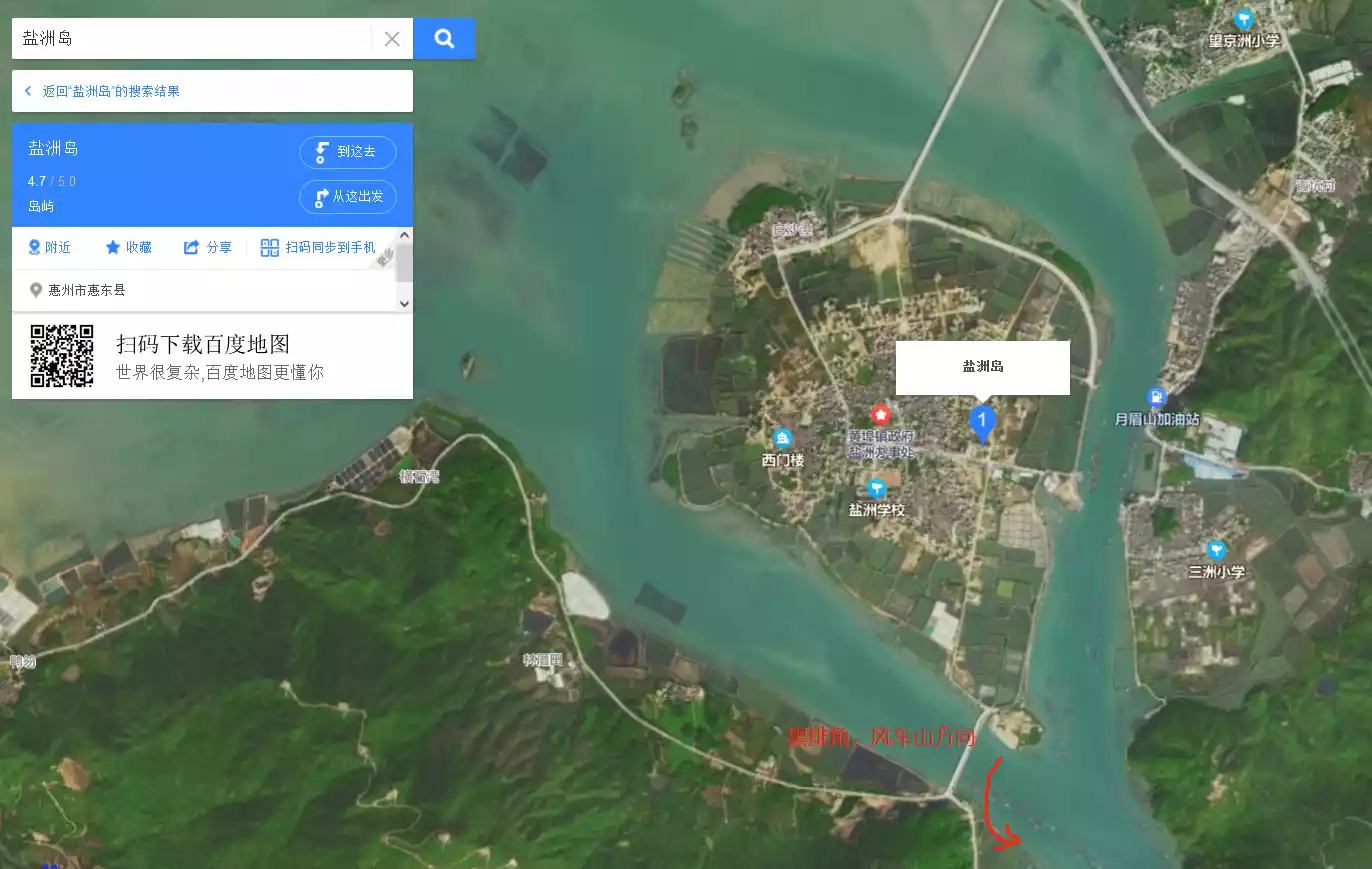
Task: Run the search with the magnifier button
Action: [444, 39]
